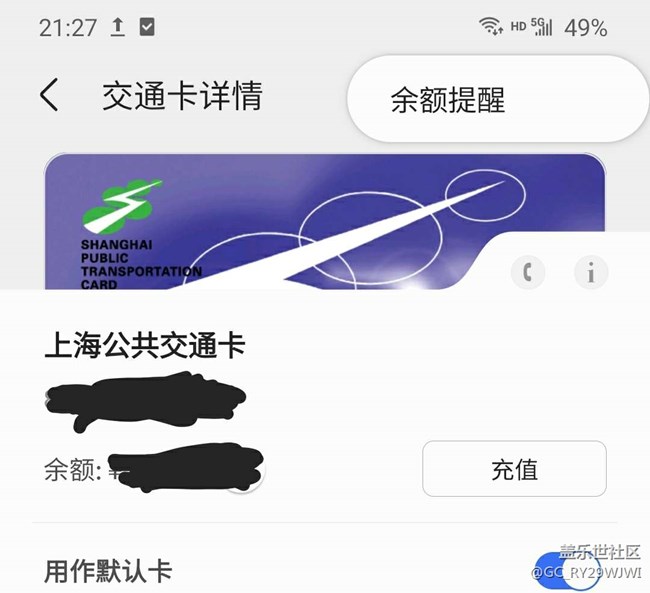This screenshot has width=650, height=593.
Task: Open 余额提醒 menu option
Action: click(448, 100)
